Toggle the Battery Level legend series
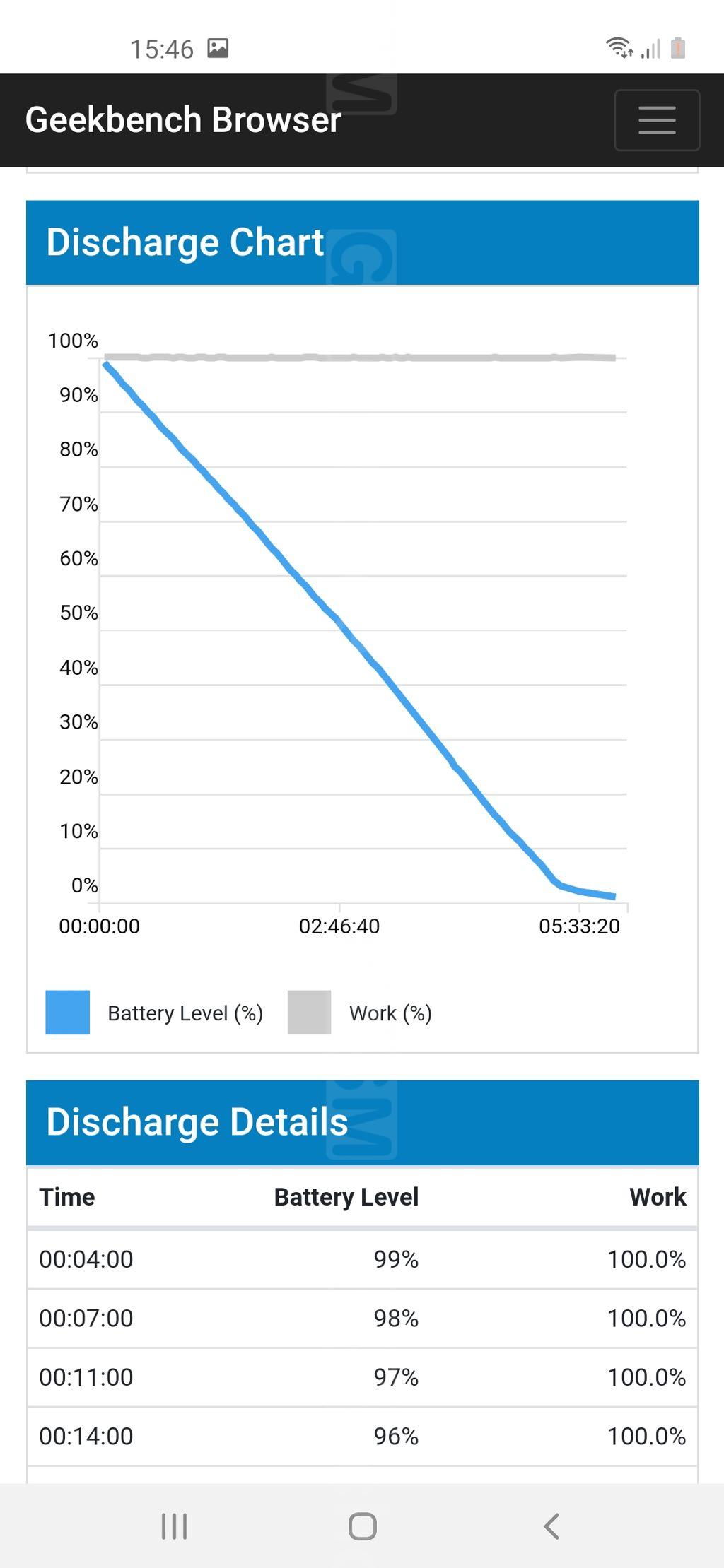The image size is (724, 1568). point(154,1013)
